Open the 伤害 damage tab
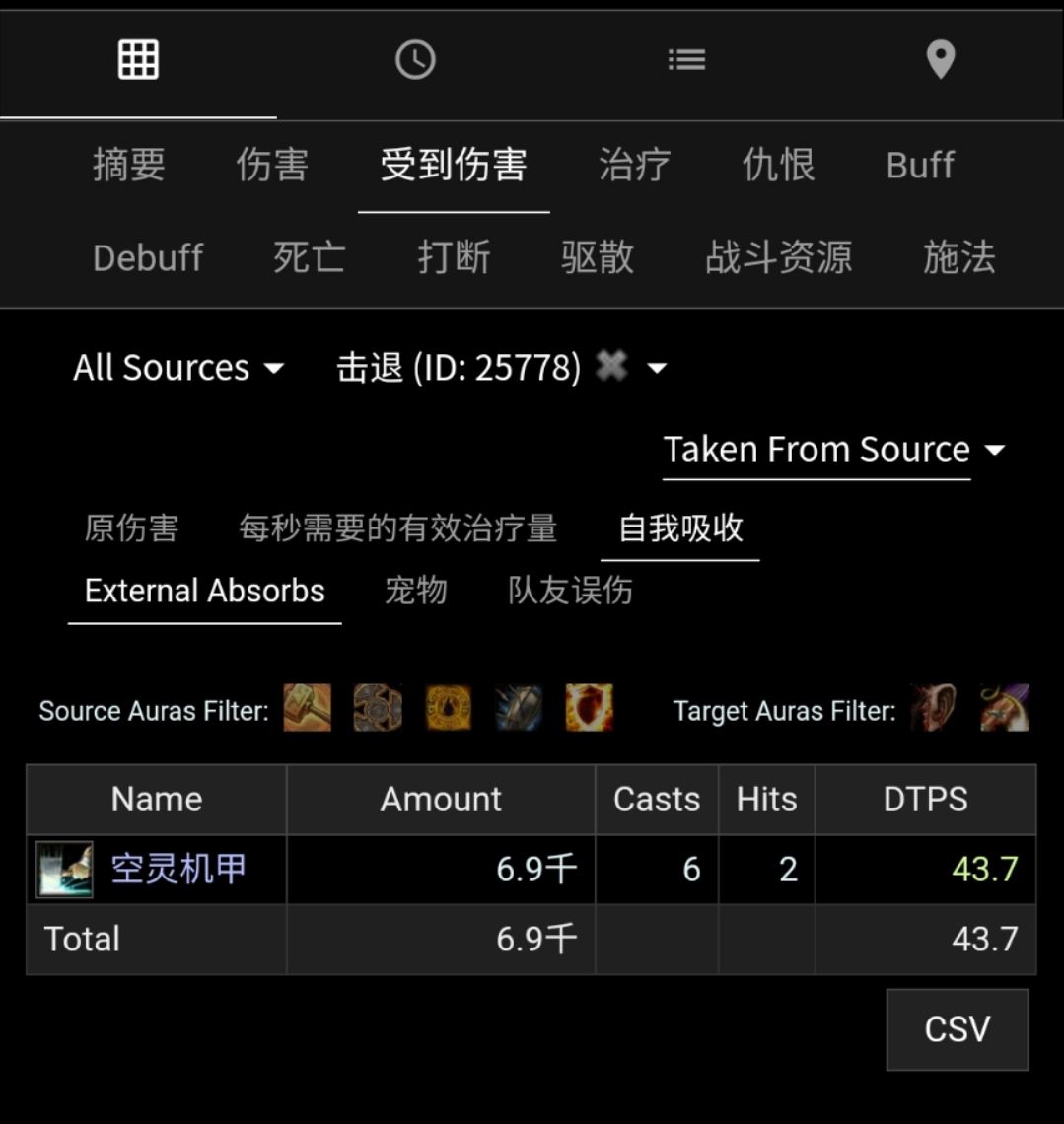 click(x=272, y=165)
